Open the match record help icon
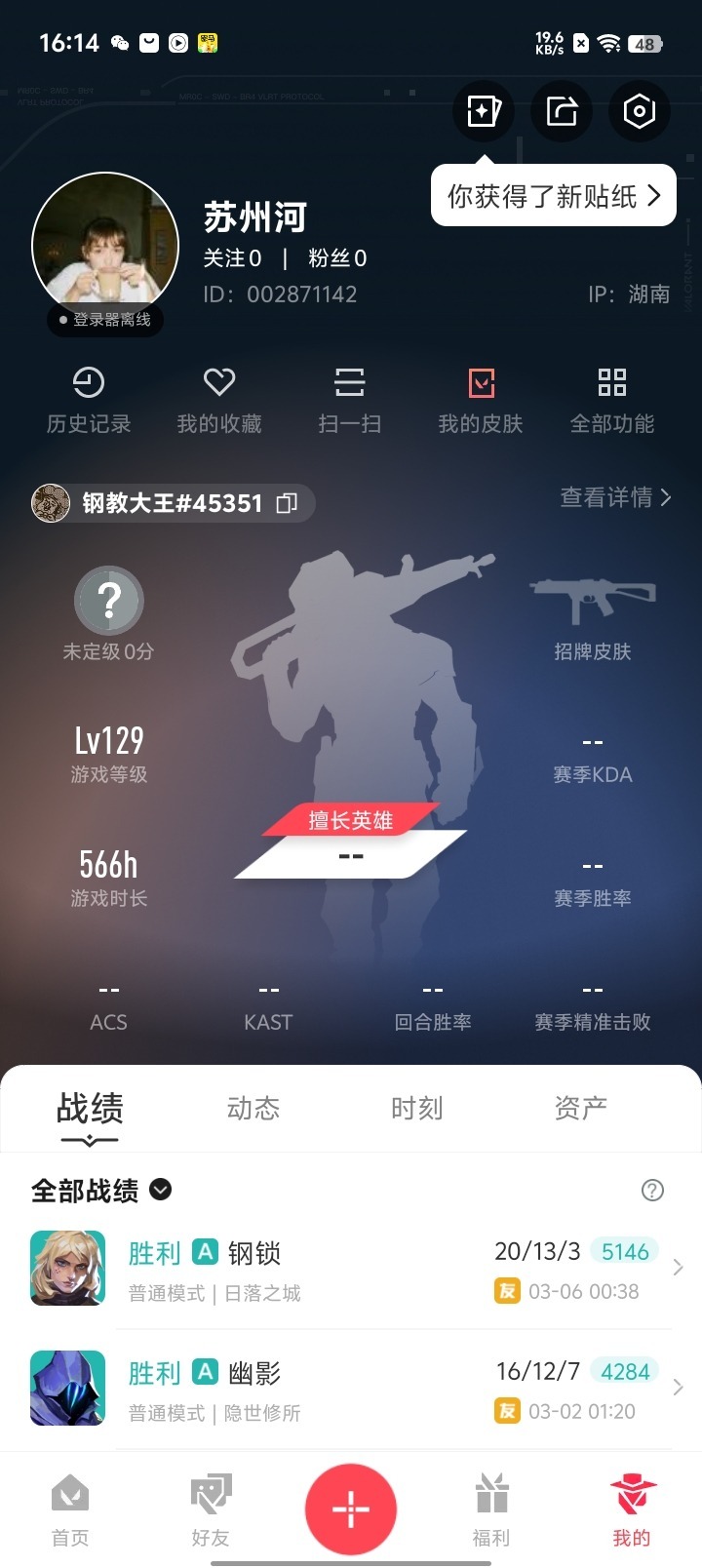Screen dimensions: 702x1568 (652, 1190)
